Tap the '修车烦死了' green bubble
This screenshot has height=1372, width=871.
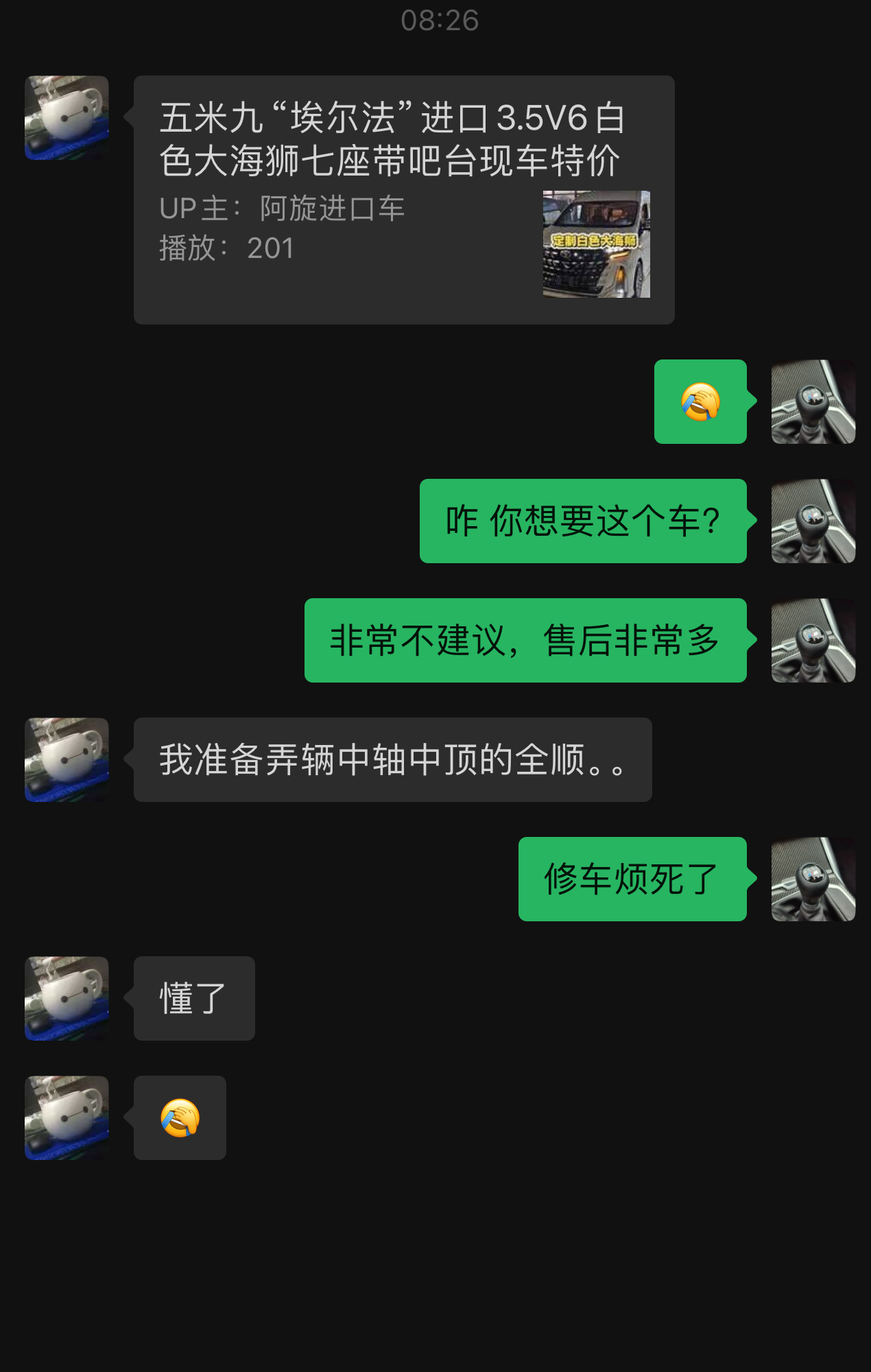pos(631,879)
